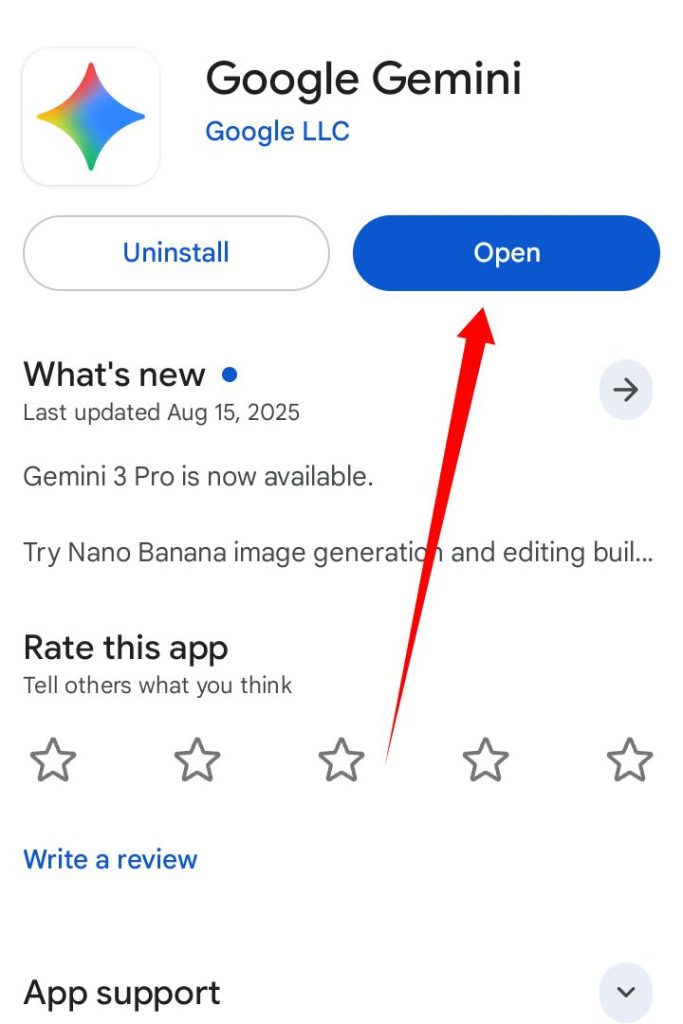Rate the app four stars
This screenshot has height=1024, width=683.
(485, 761)
